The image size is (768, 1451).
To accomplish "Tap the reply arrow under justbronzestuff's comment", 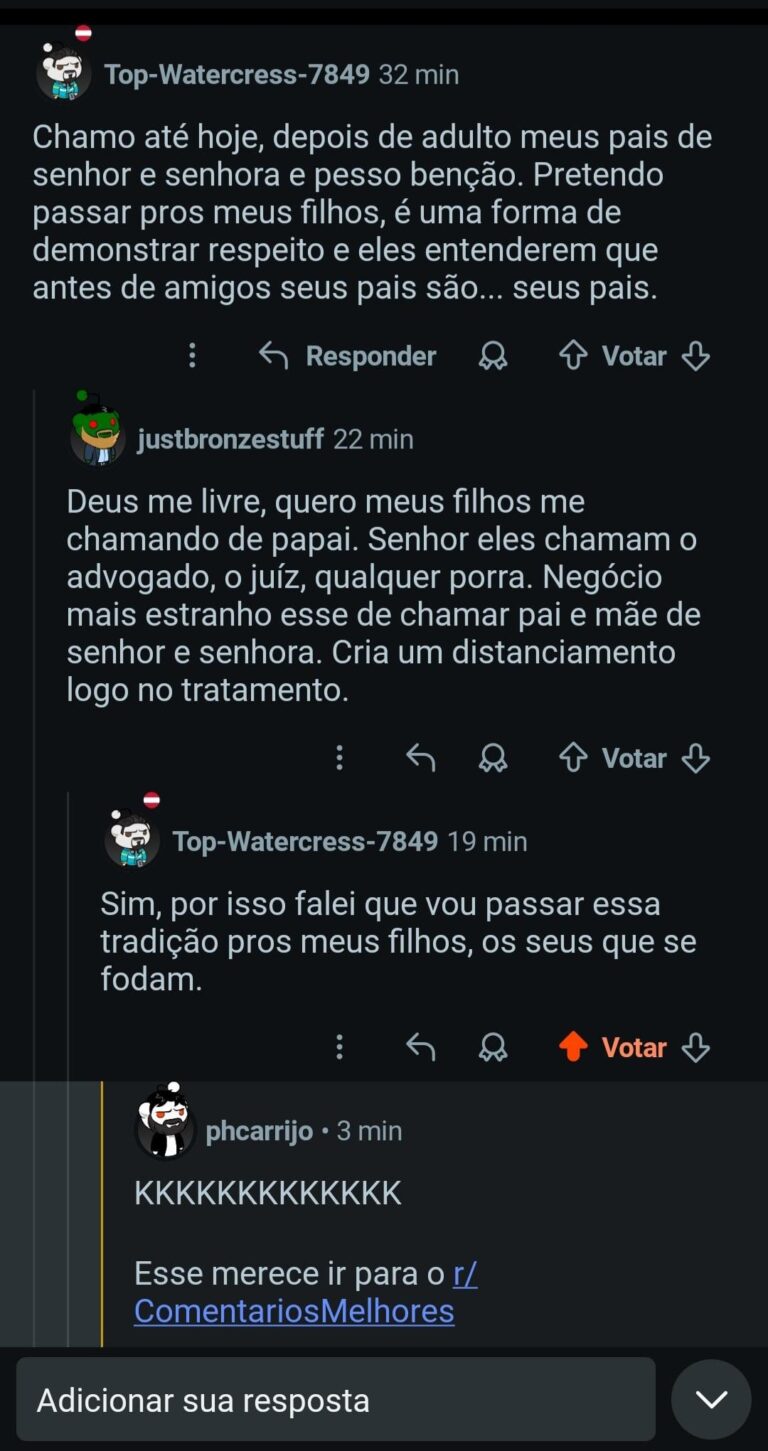I will pos(421,758).
